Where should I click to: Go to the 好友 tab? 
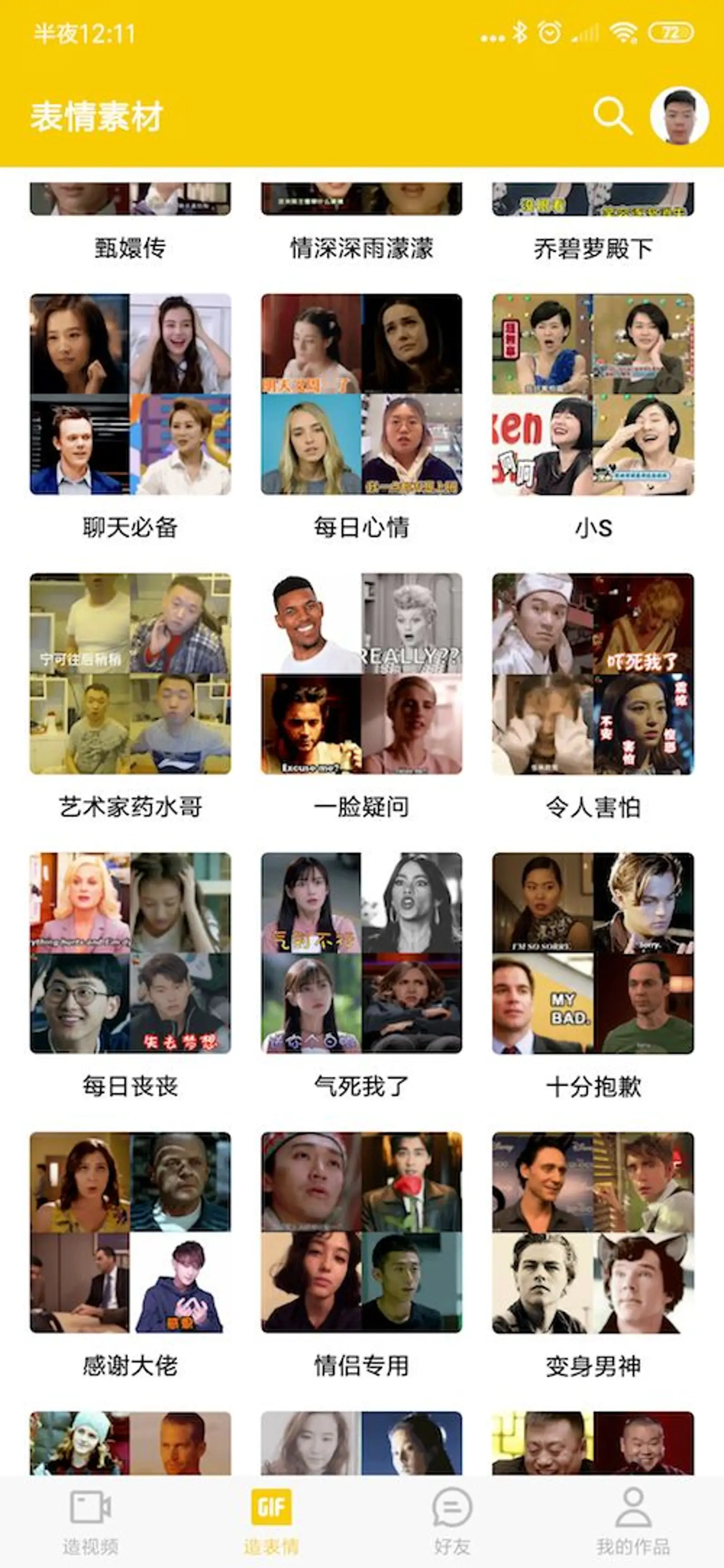point(452,1519)
